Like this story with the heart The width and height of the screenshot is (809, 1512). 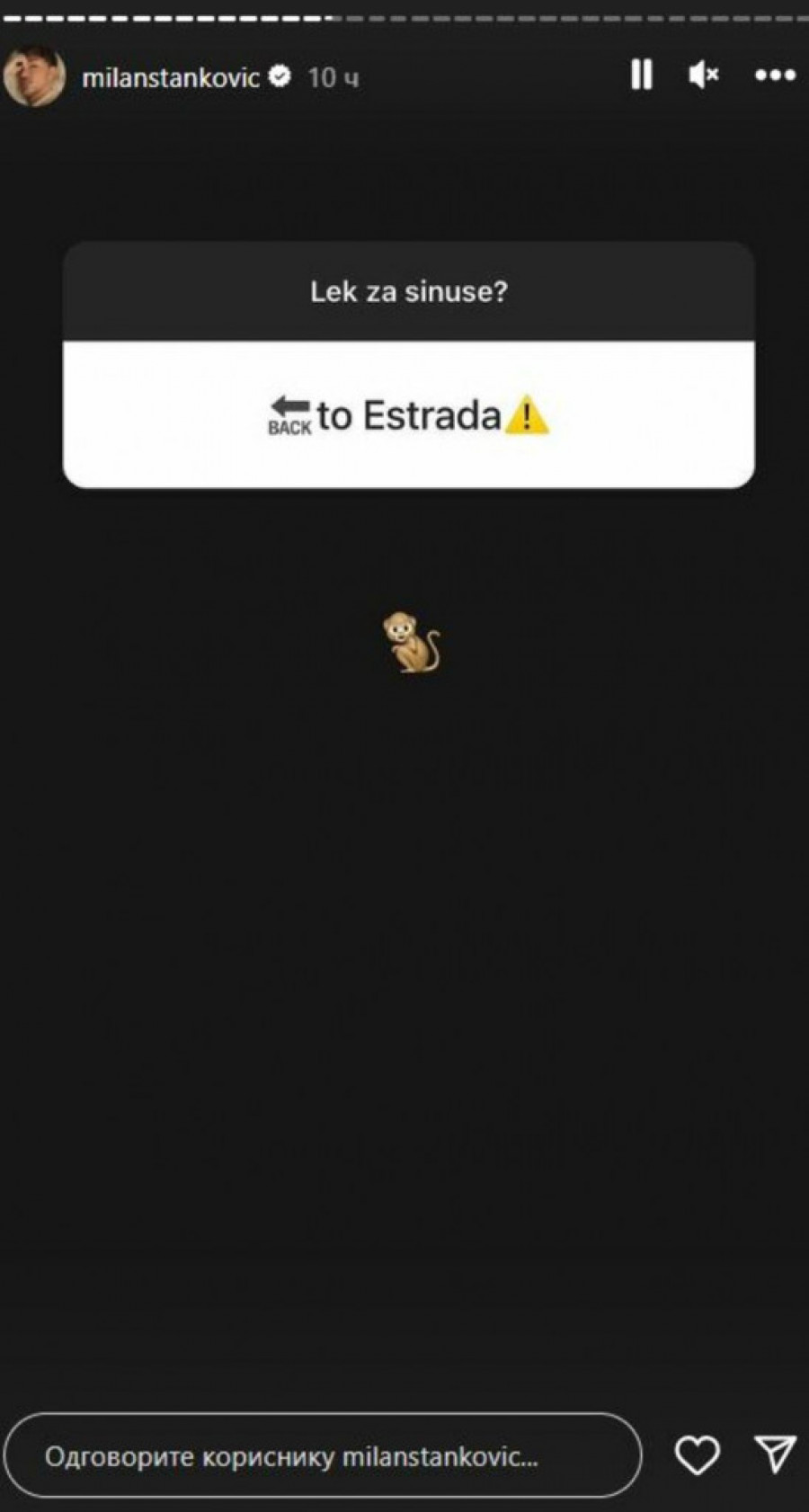coord(697,1455)
